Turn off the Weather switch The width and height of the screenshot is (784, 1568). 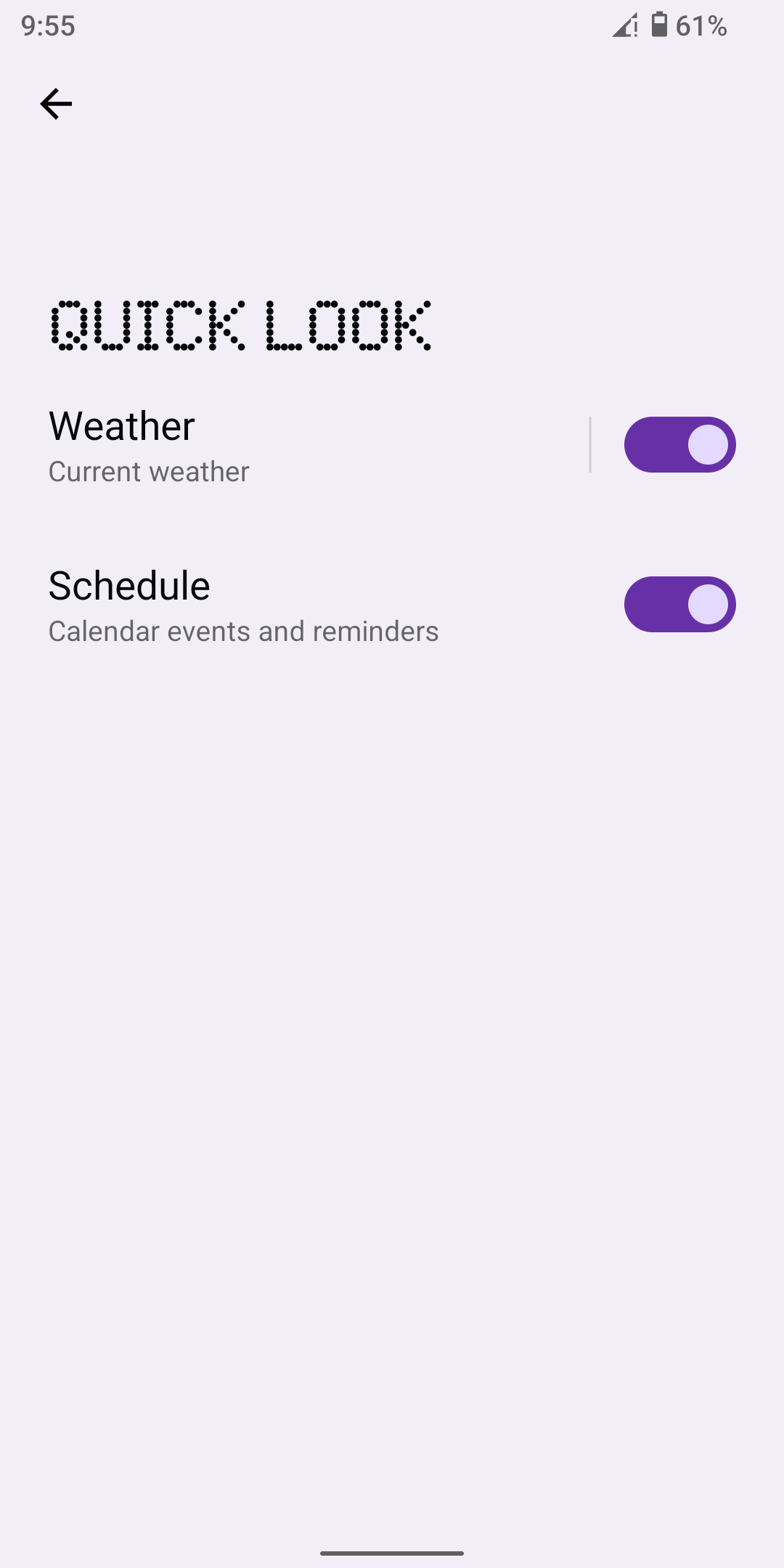click(679, 444)
